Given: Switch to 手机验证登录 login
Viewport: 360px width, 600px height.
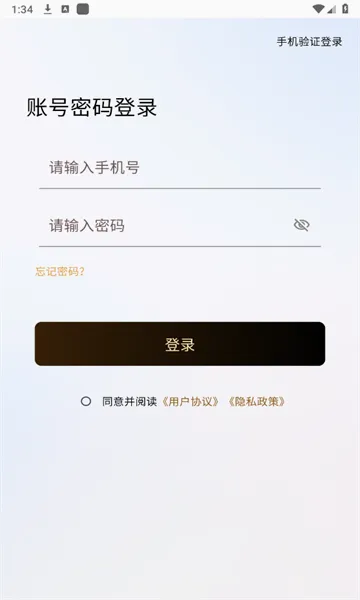Looking at the screenshot, I should coord(309,42).
